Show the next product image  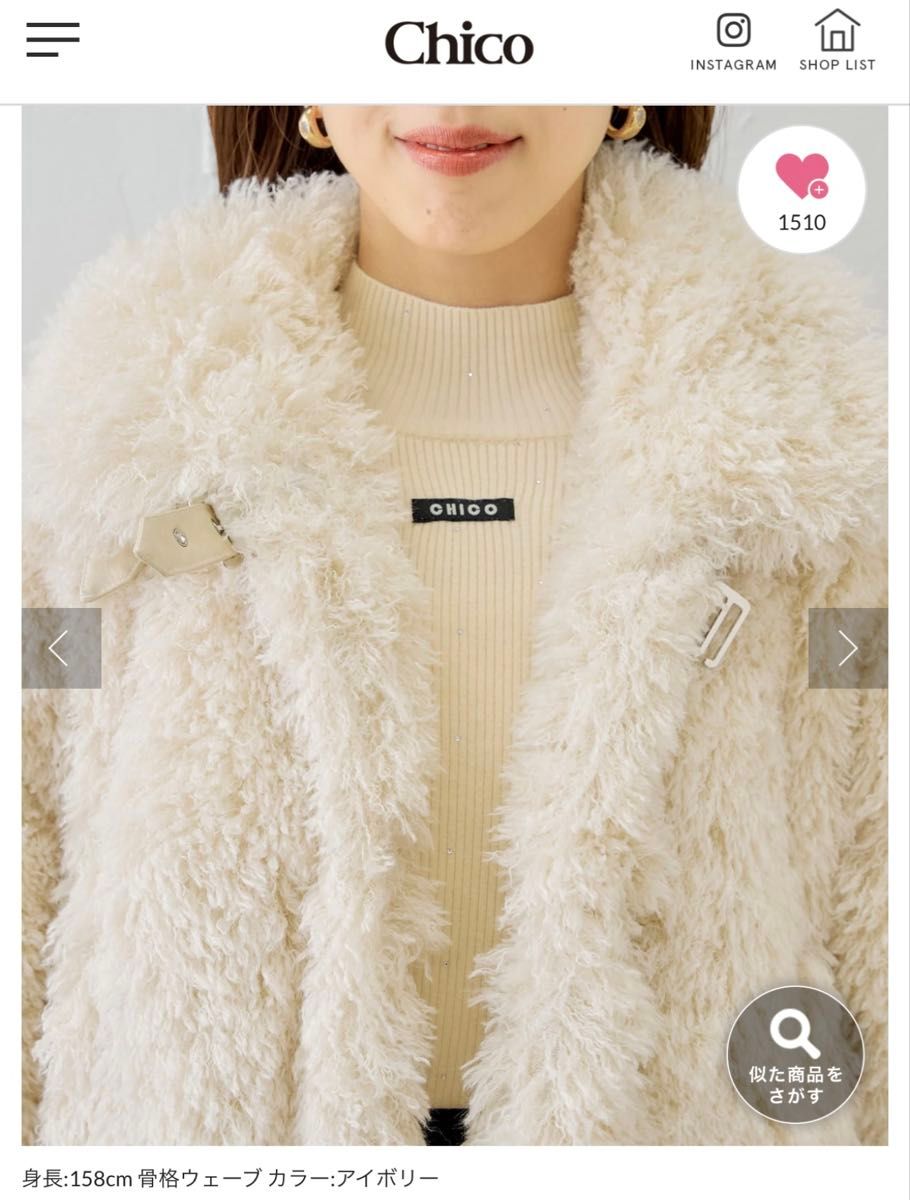[x=848, y=648]
